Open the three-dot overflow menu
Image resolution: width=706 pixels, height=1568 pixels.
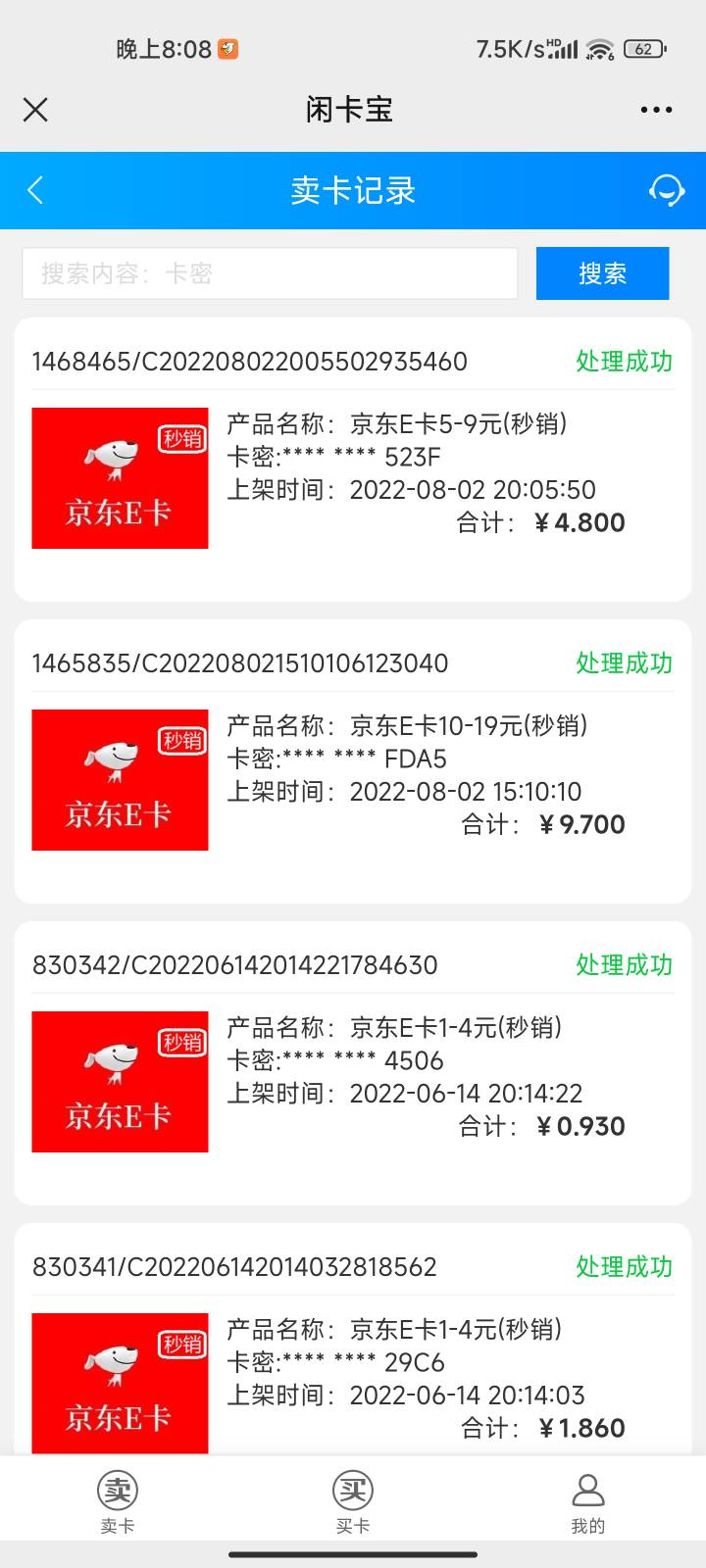656,110
